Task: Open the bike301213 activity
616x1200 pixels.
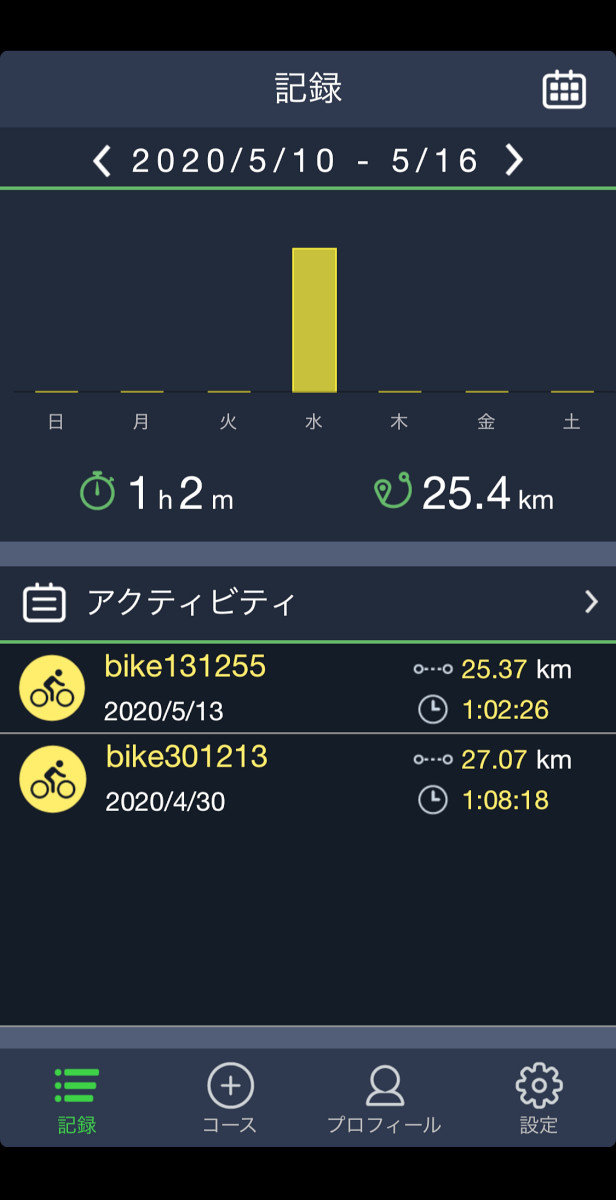Action: pyautogui.click(x=308, y=779)
